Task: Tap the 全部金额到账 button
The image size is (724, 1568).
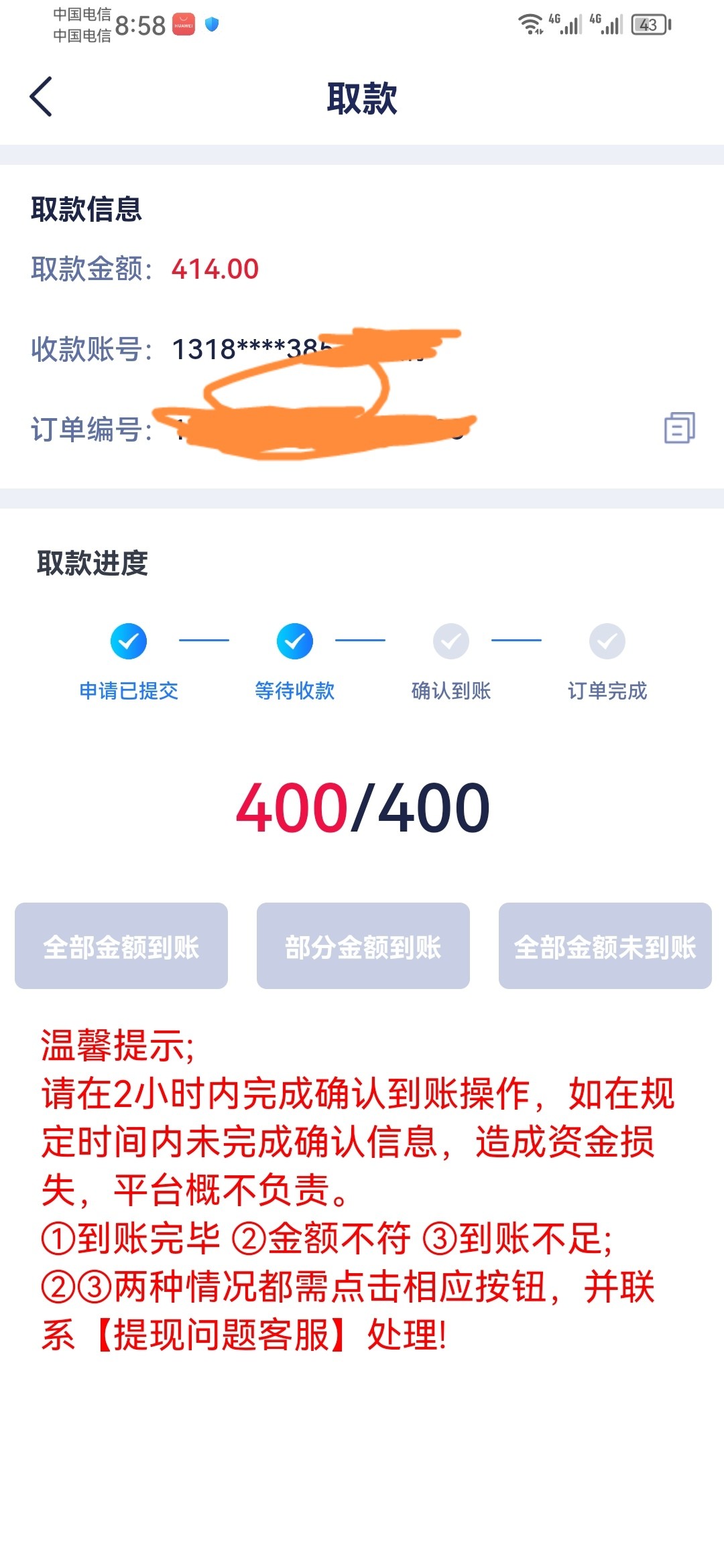Action: pos(121,945)
